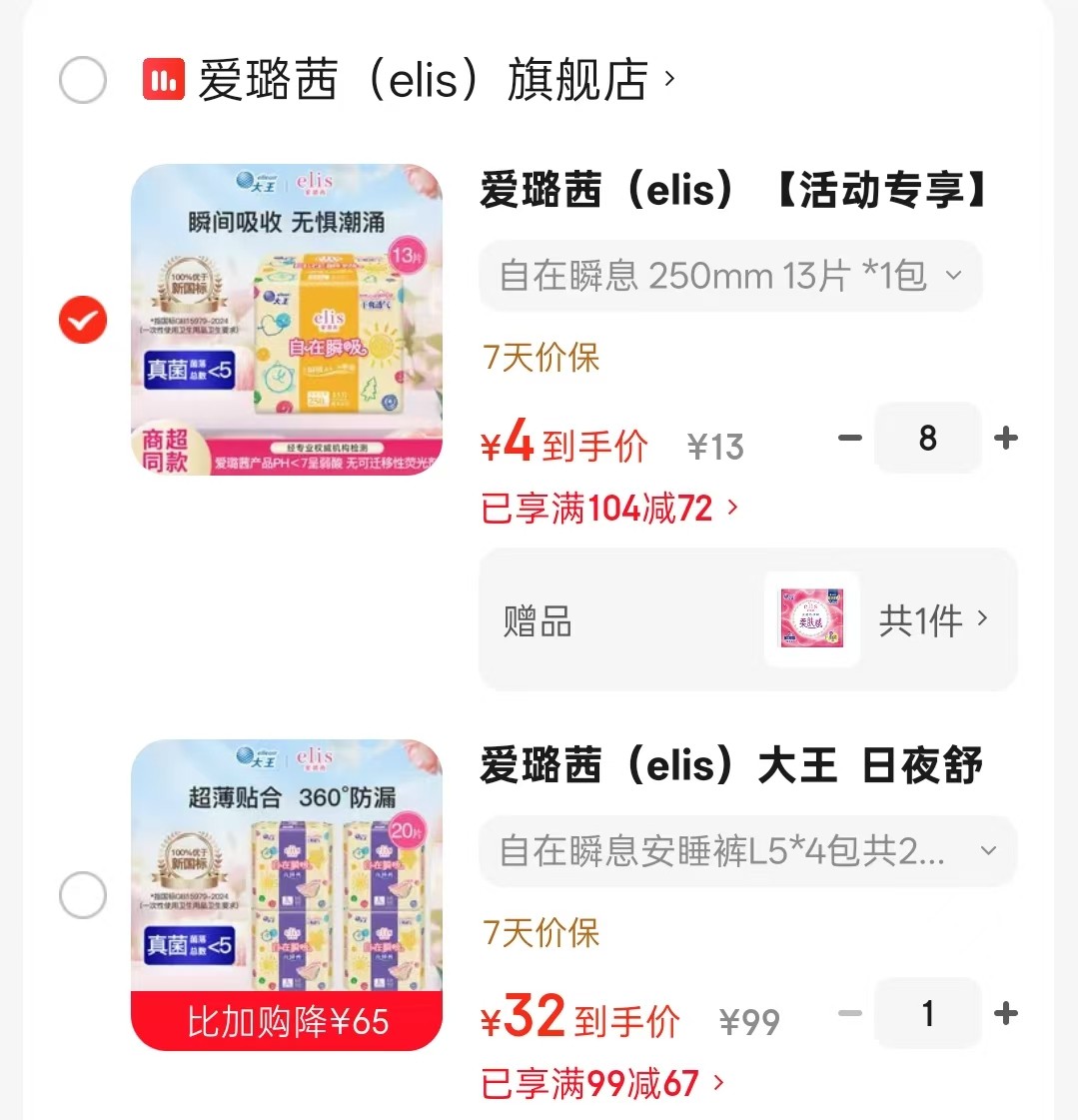Open the 赠品 共1件 gift row
This screenshot has width=1078, height=1120.
pyautogui.click(x=747, y=619)
